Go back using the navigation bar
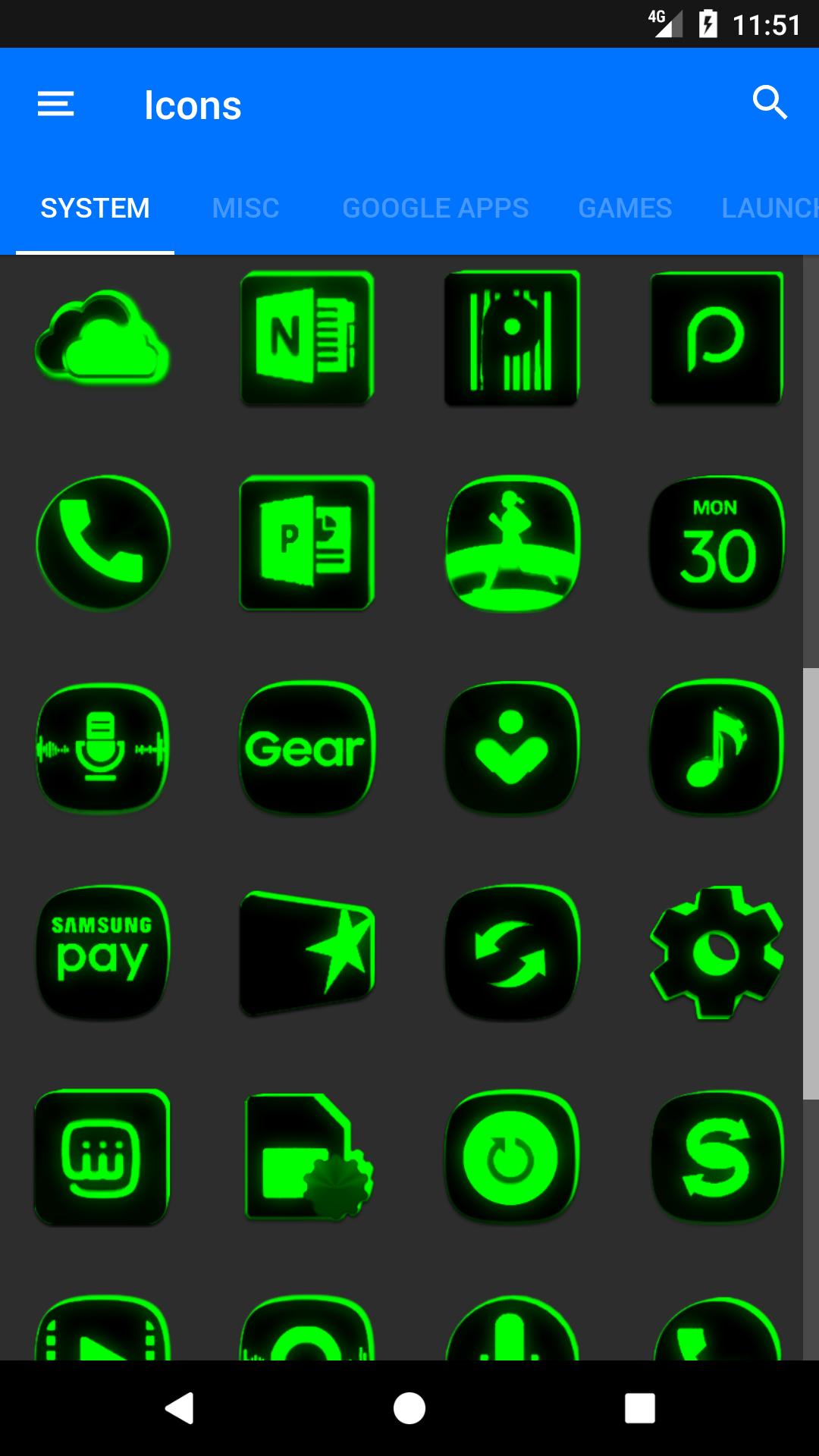The image size is (819, 1456). tap(180, 1408)
